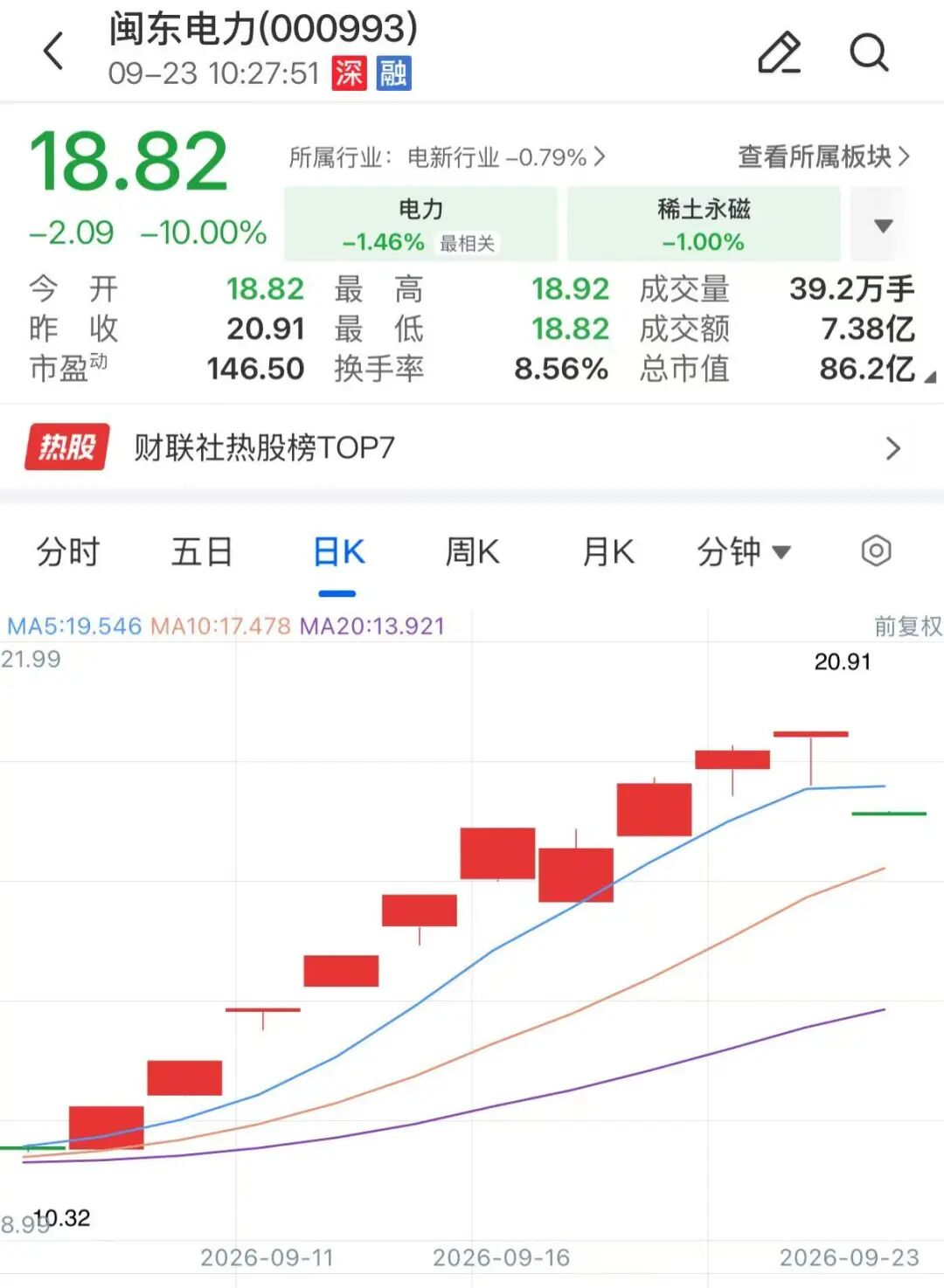The width and height of the screenshot is (944, 1288).
Task: Open 财联社热股榜TOP7 row
Action: (x=472, y=447)
